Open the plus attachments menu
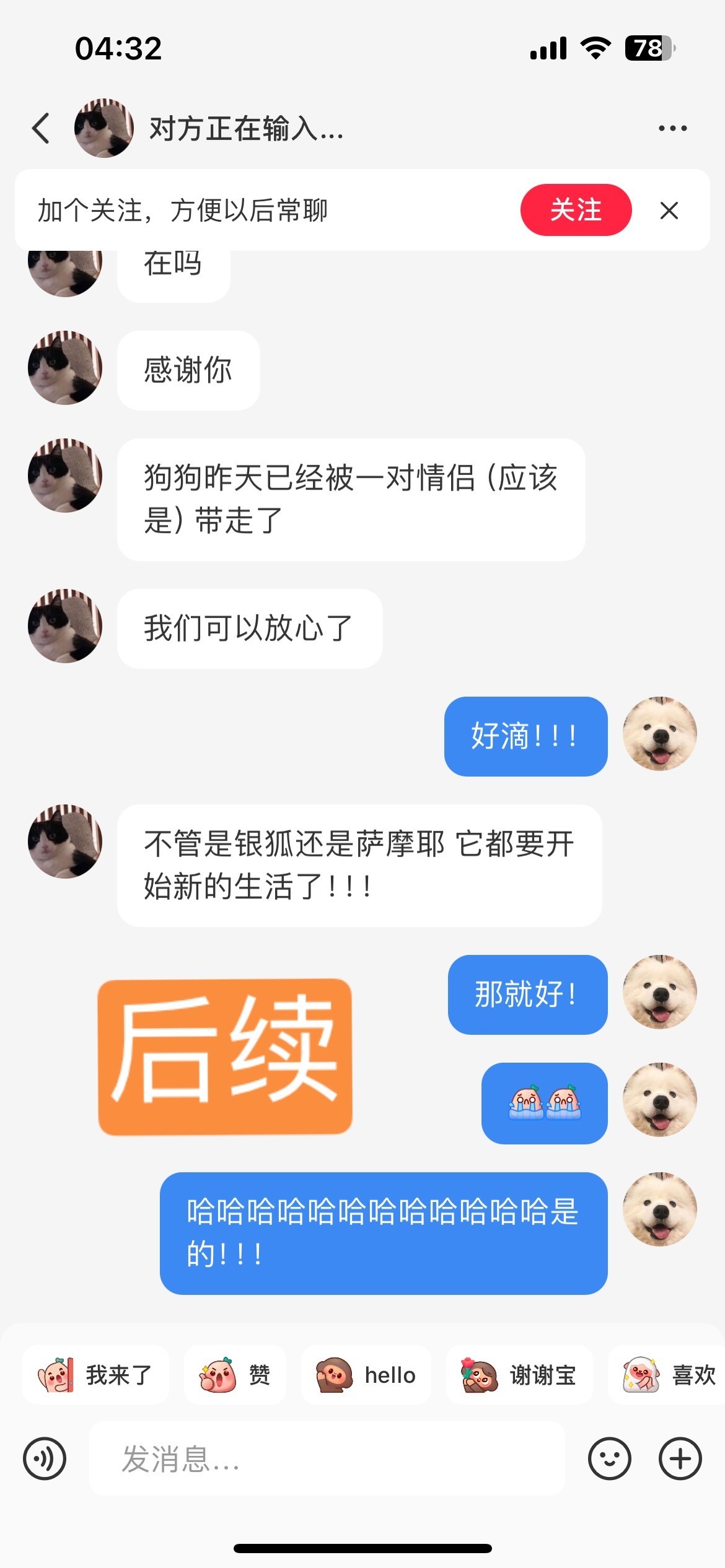The width and height of the screenshot is (725, 1568). [680, 1459]
